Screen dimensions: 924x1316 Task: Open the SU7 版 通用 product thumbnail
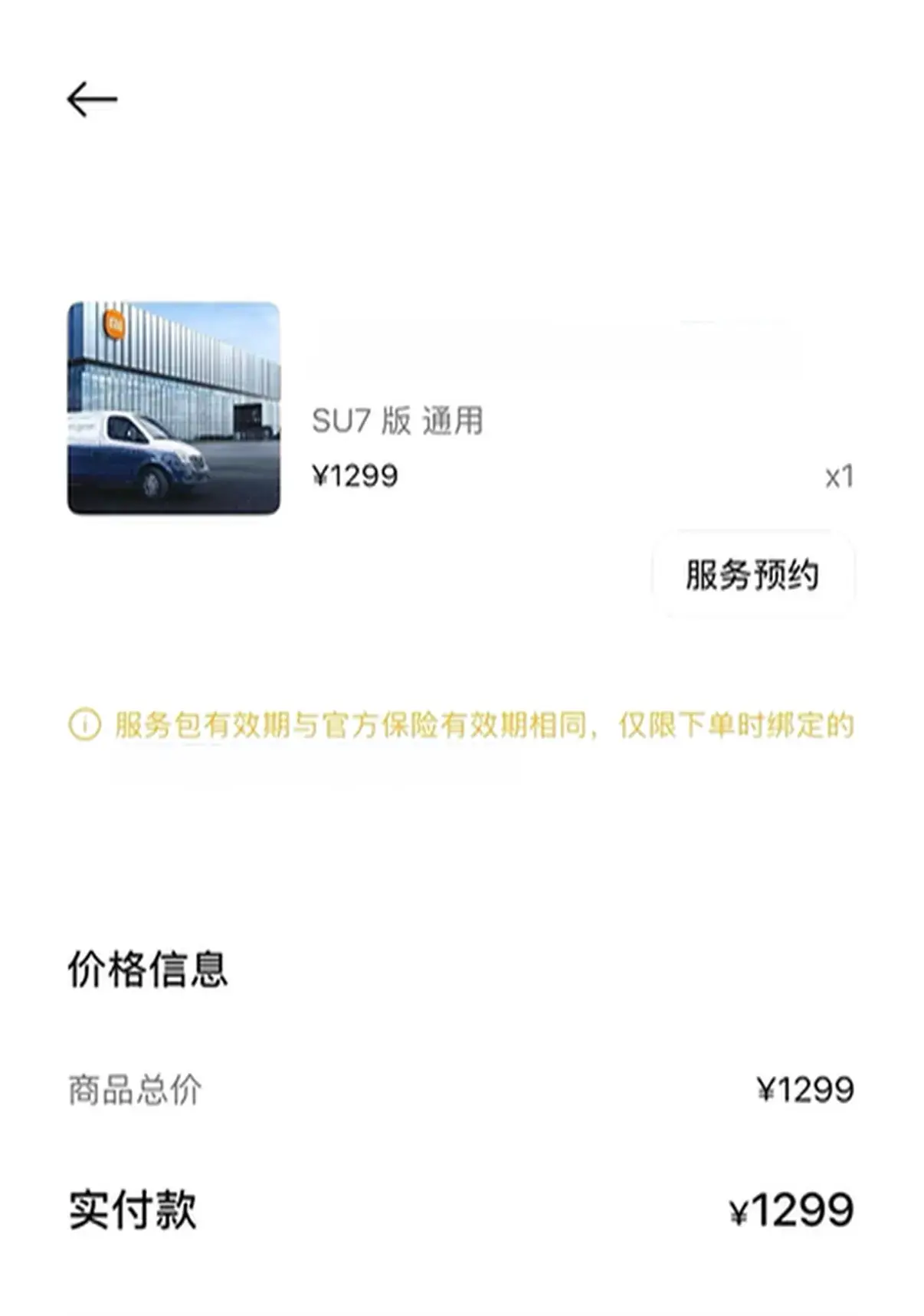point(174,408)
